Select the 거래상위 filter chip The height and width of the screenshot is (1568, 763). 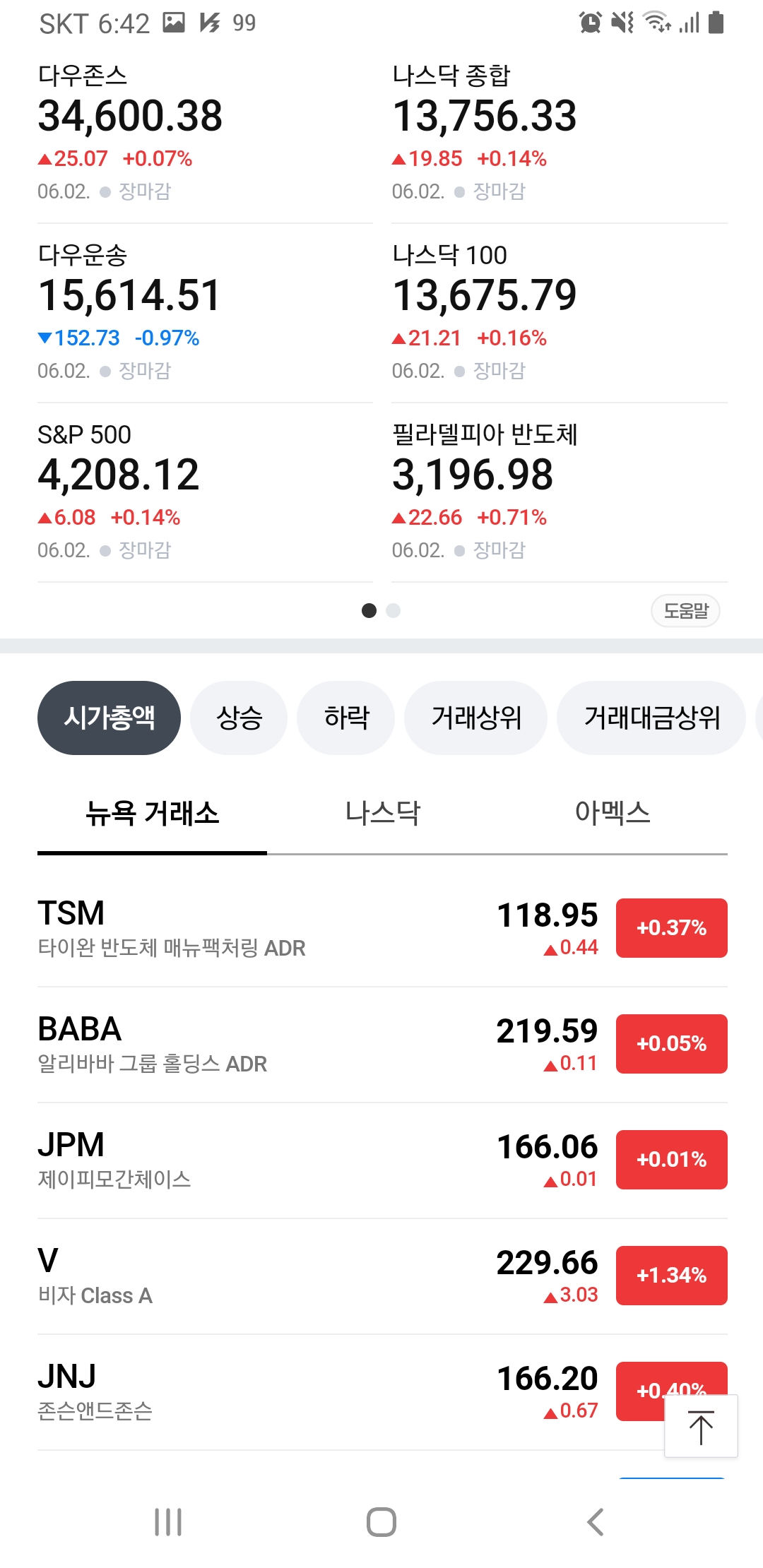point(476,718)
